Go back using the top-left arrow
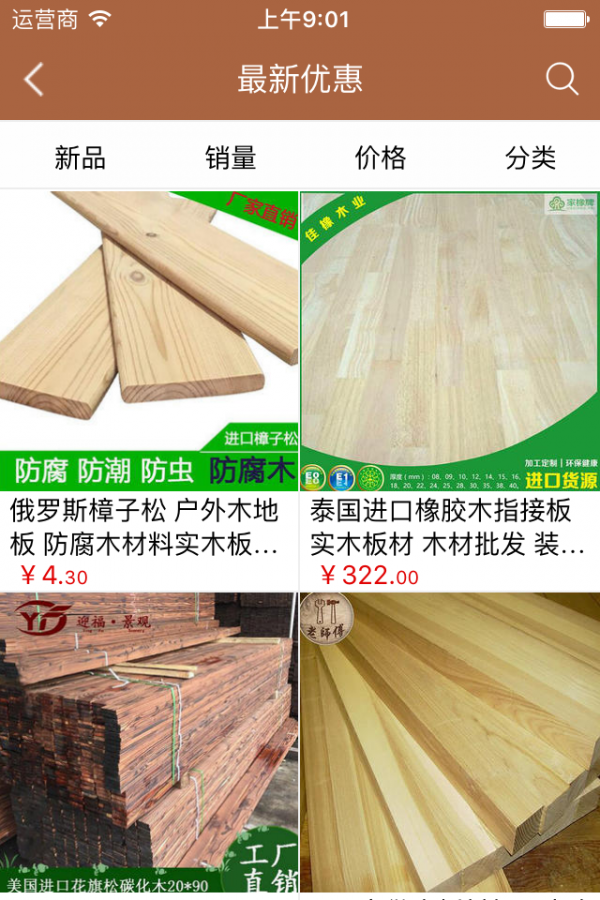 click(x=34, y=79)
